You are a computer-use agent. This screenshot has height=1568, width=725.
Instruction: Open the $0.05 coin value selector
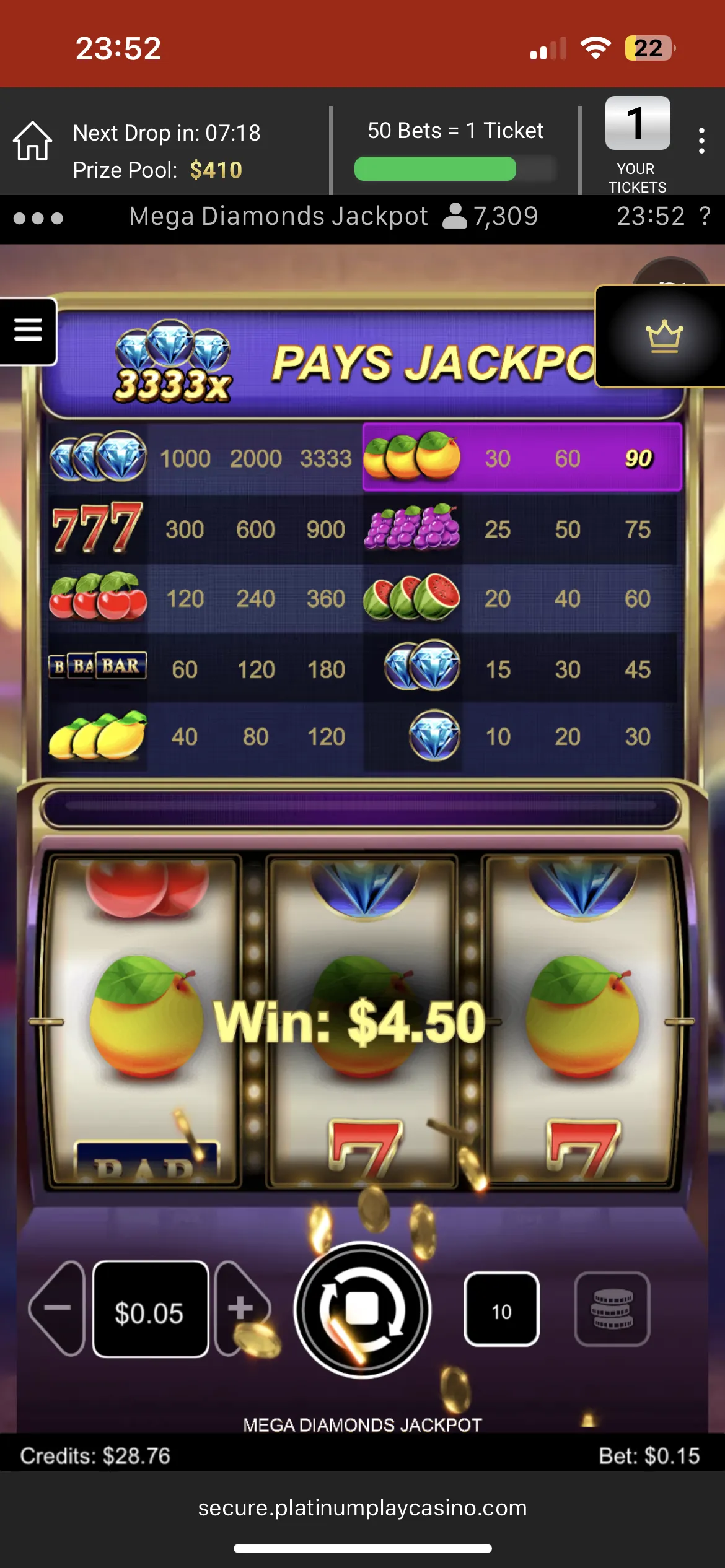coord(150,1309)
